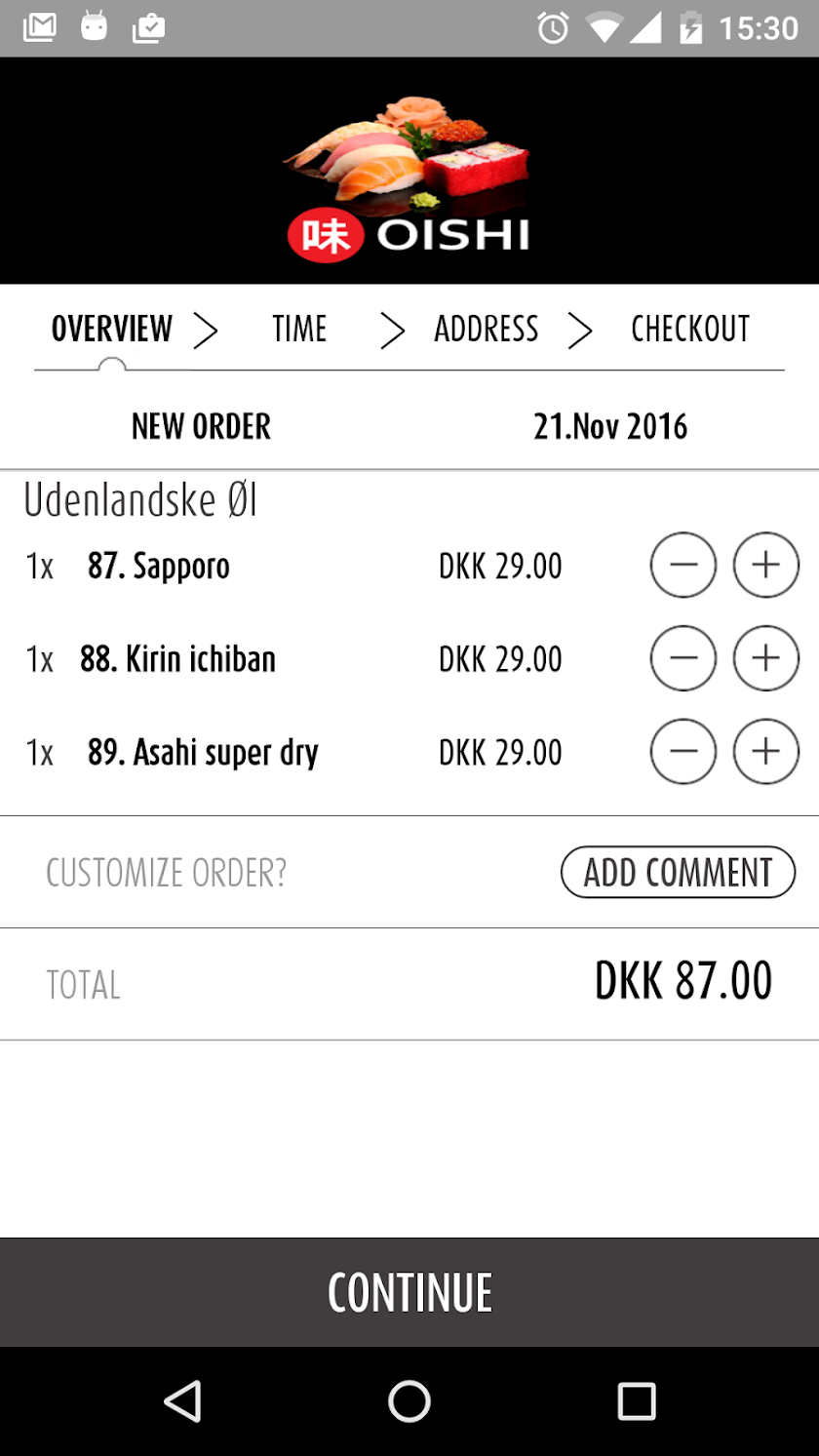The width and height of the screenshot is (819, 1456).
Task: Continue to the next order step
Action: tap(409, 1292)
